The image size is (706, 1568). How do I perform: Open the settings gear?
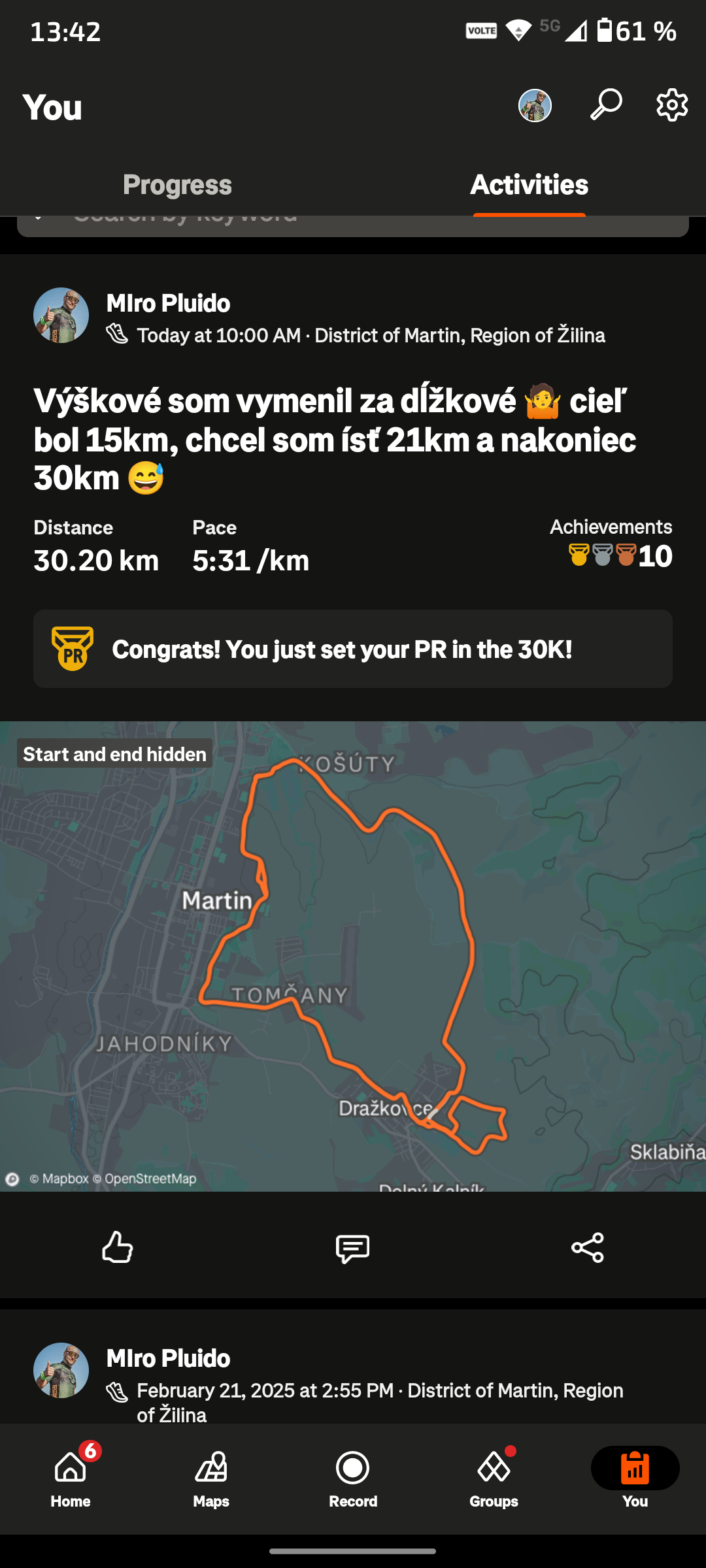coord(672,105)
